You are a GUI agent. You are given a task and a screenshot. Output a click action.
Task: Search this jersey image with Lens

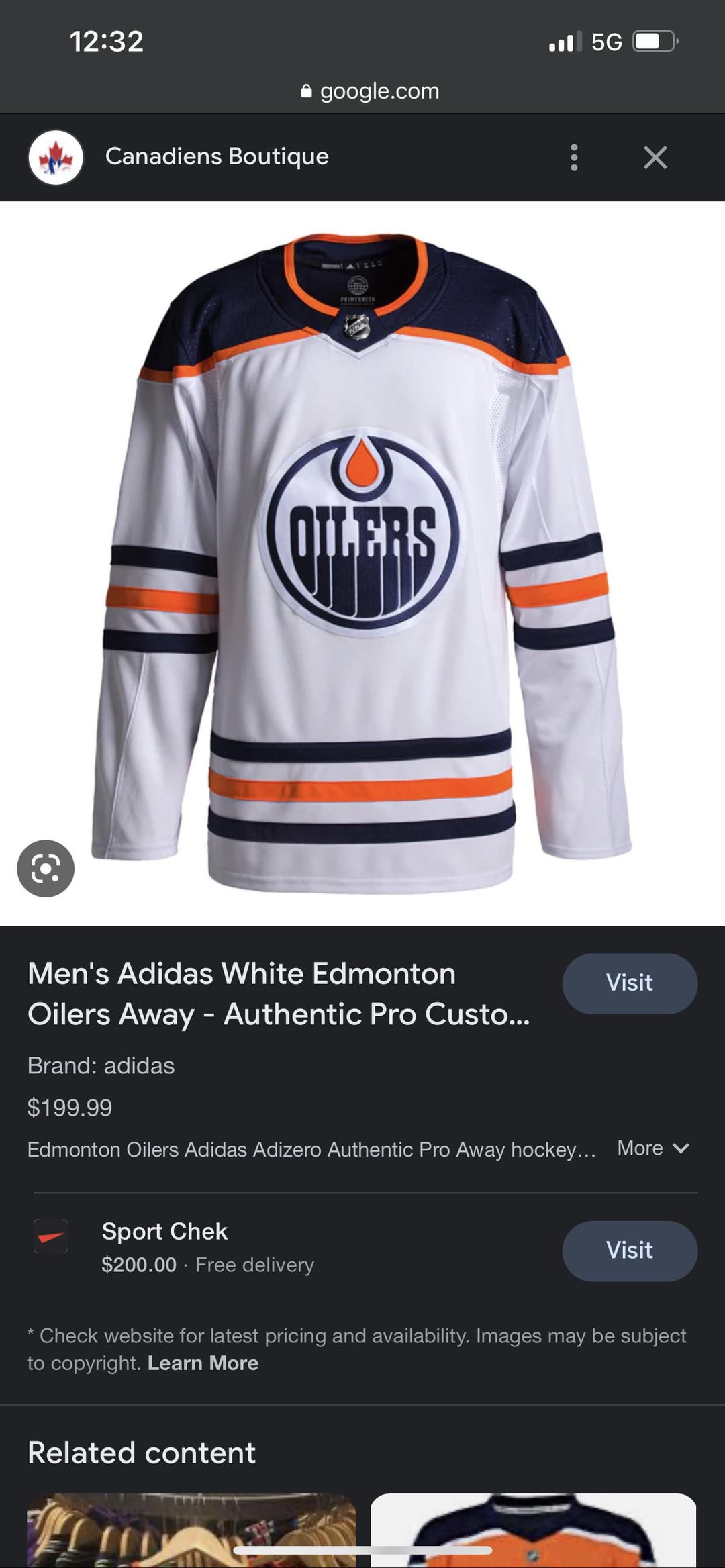[x=46, y=869]
